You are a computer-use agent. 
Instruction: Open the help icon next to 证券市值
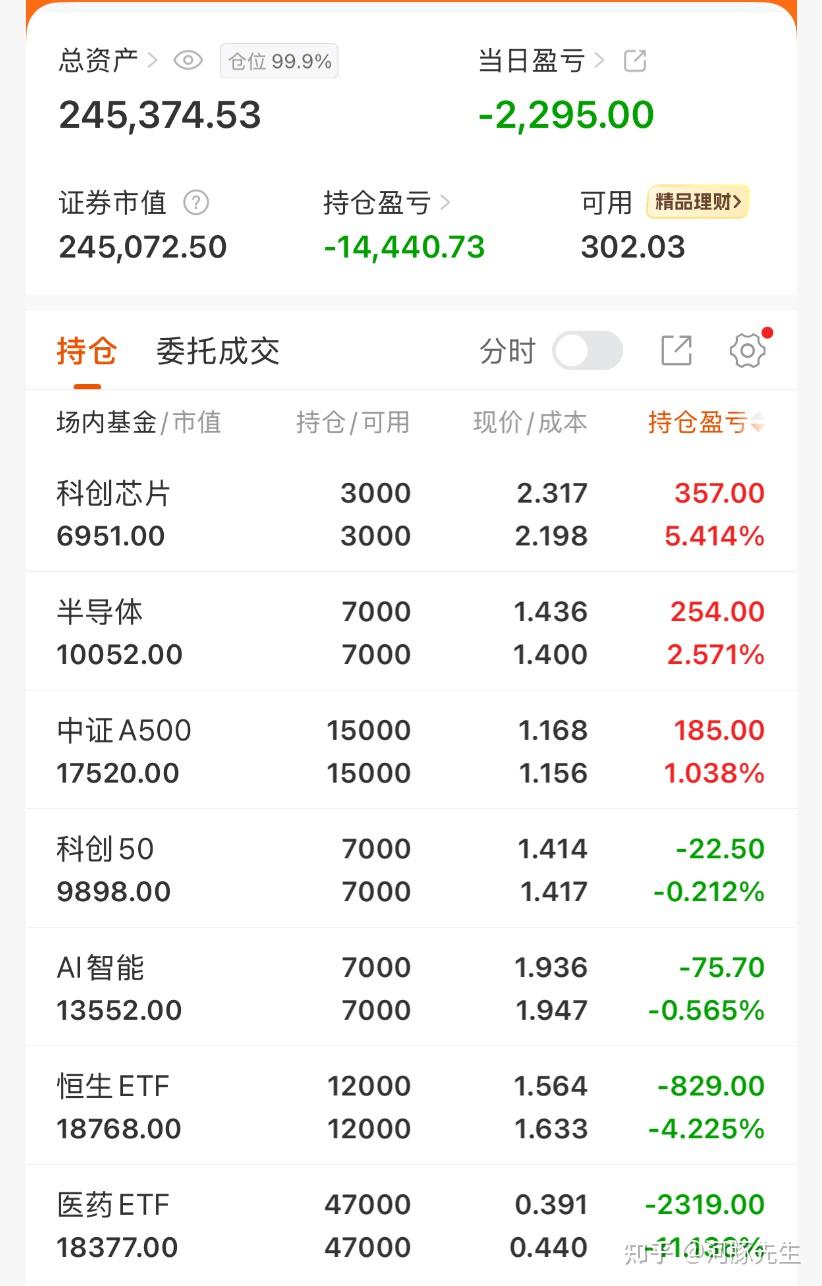(x=197, y=203)
